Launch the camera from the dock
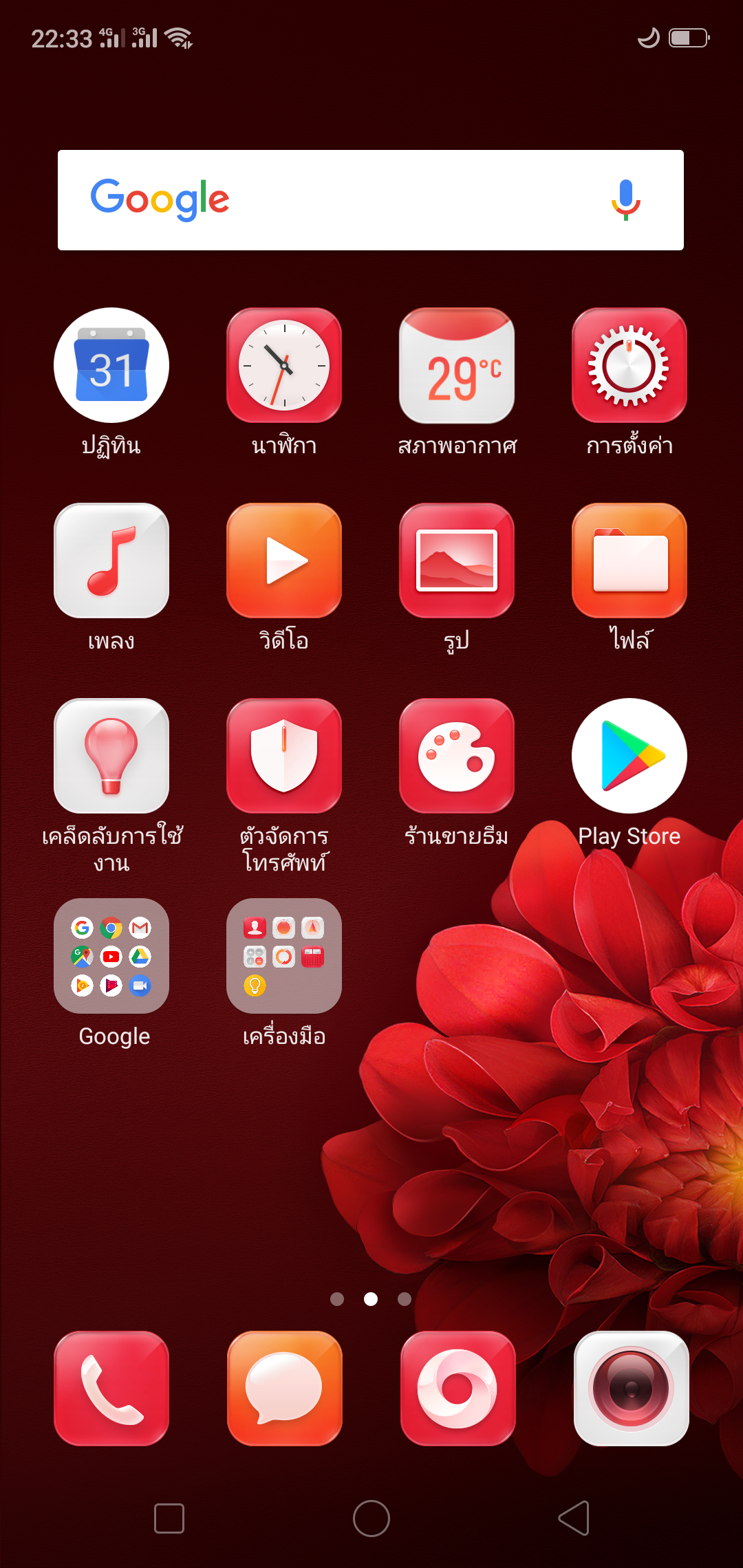Viewport: 743px width, 1568px height. click(x=631, y=1389)
